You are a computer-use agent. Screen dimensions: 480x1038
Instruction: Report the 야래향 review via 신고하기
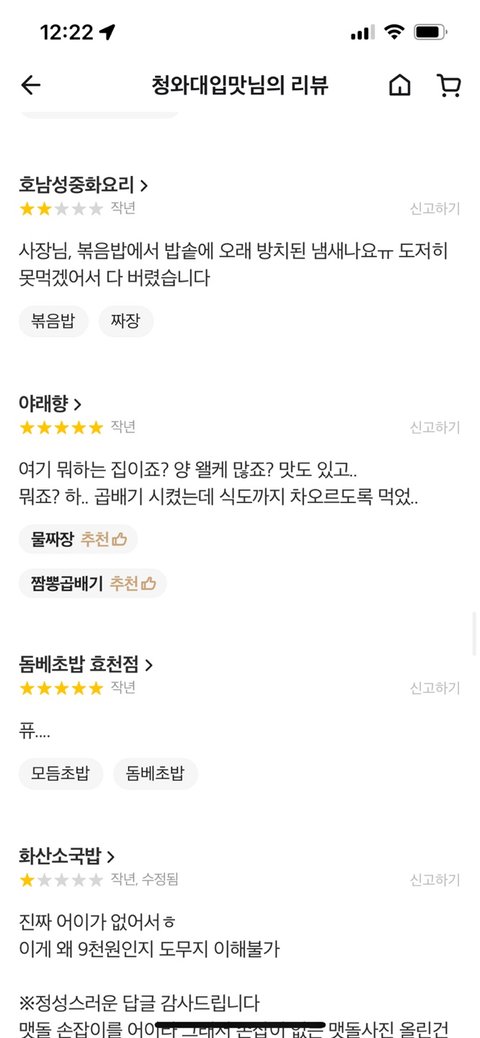[x=434, y=427]
